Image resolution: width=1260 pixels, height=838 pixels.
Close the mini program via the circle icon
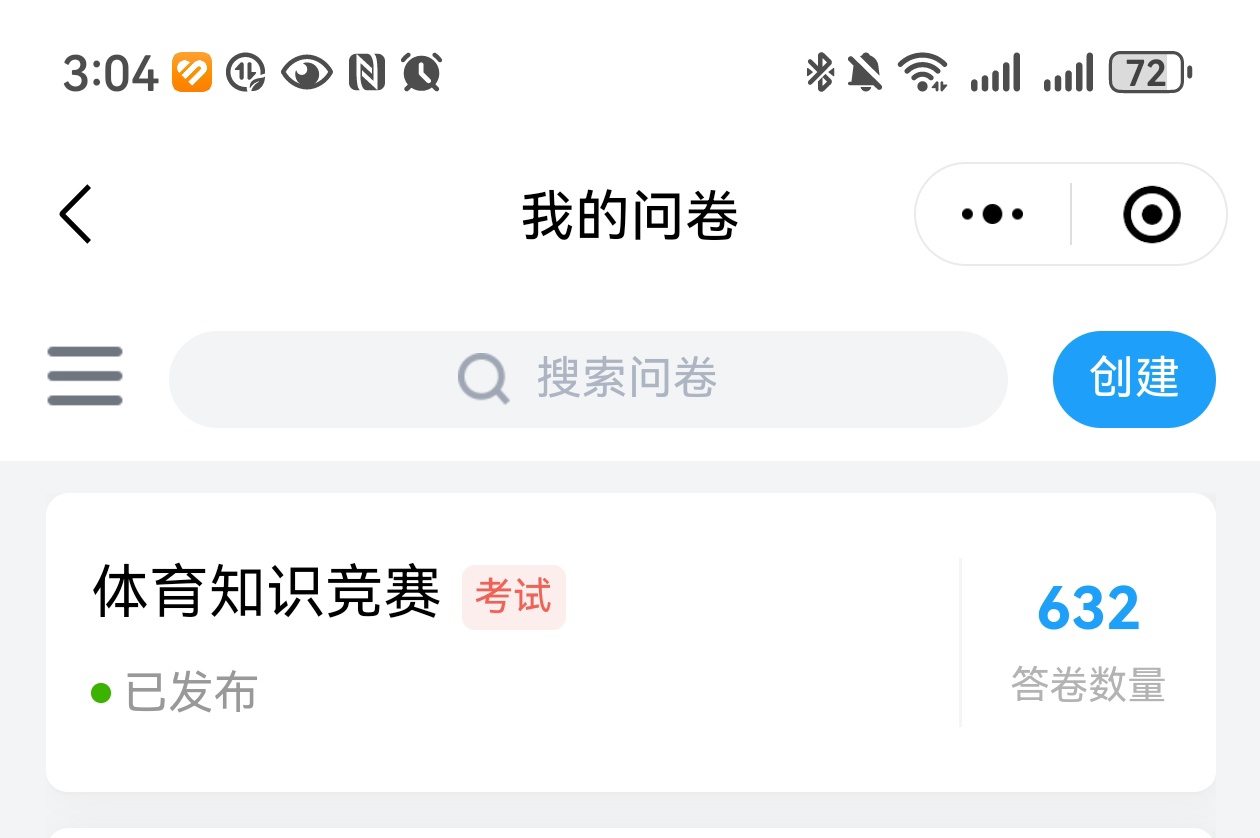point(1151,214)
